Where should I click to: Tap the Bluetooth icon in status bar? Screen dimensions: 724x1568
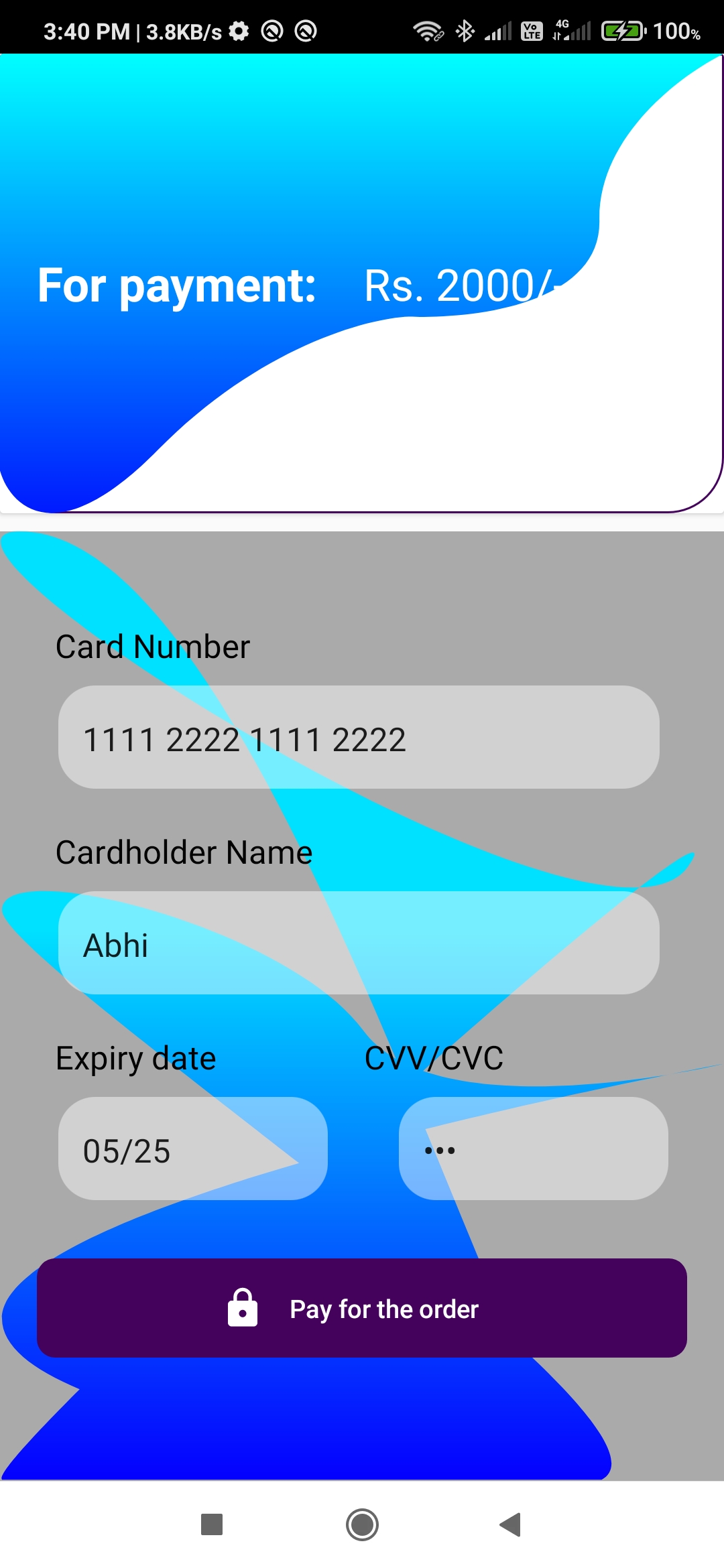[464, 30]
